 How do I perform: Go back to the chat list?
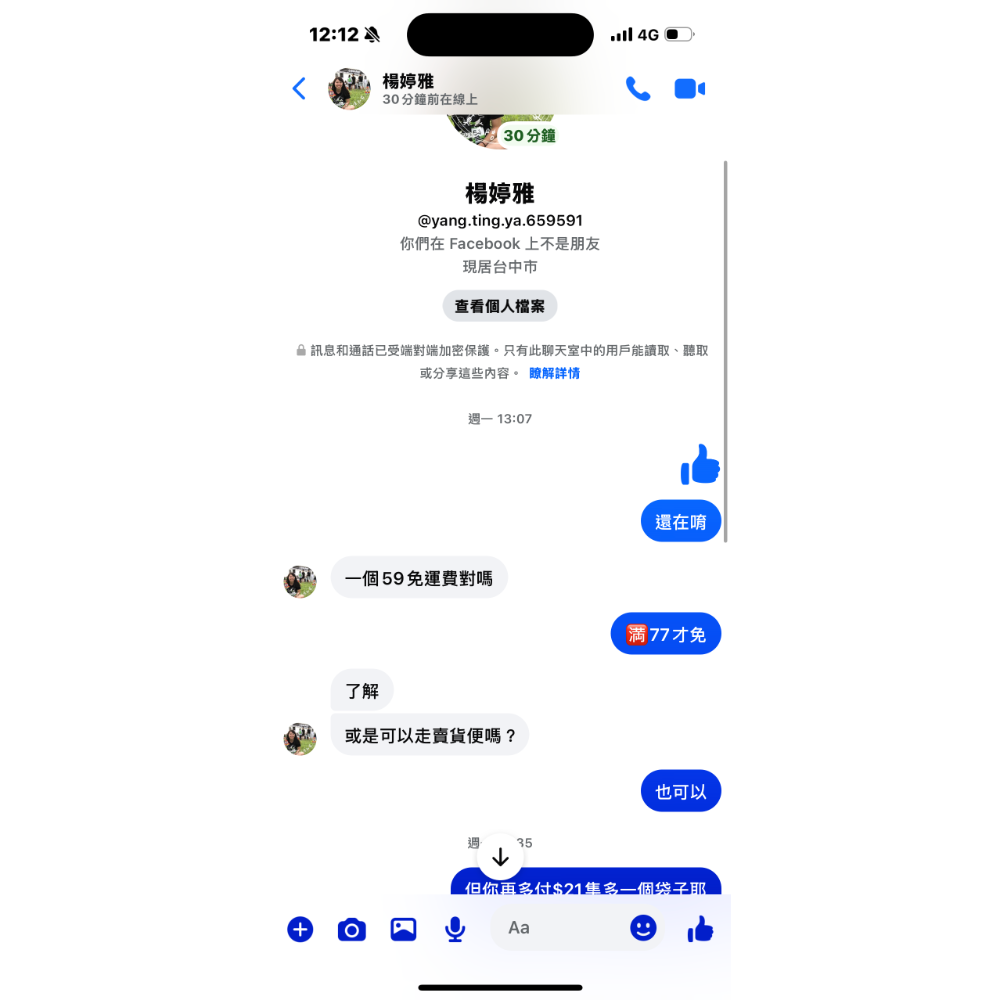coord(298,89)
